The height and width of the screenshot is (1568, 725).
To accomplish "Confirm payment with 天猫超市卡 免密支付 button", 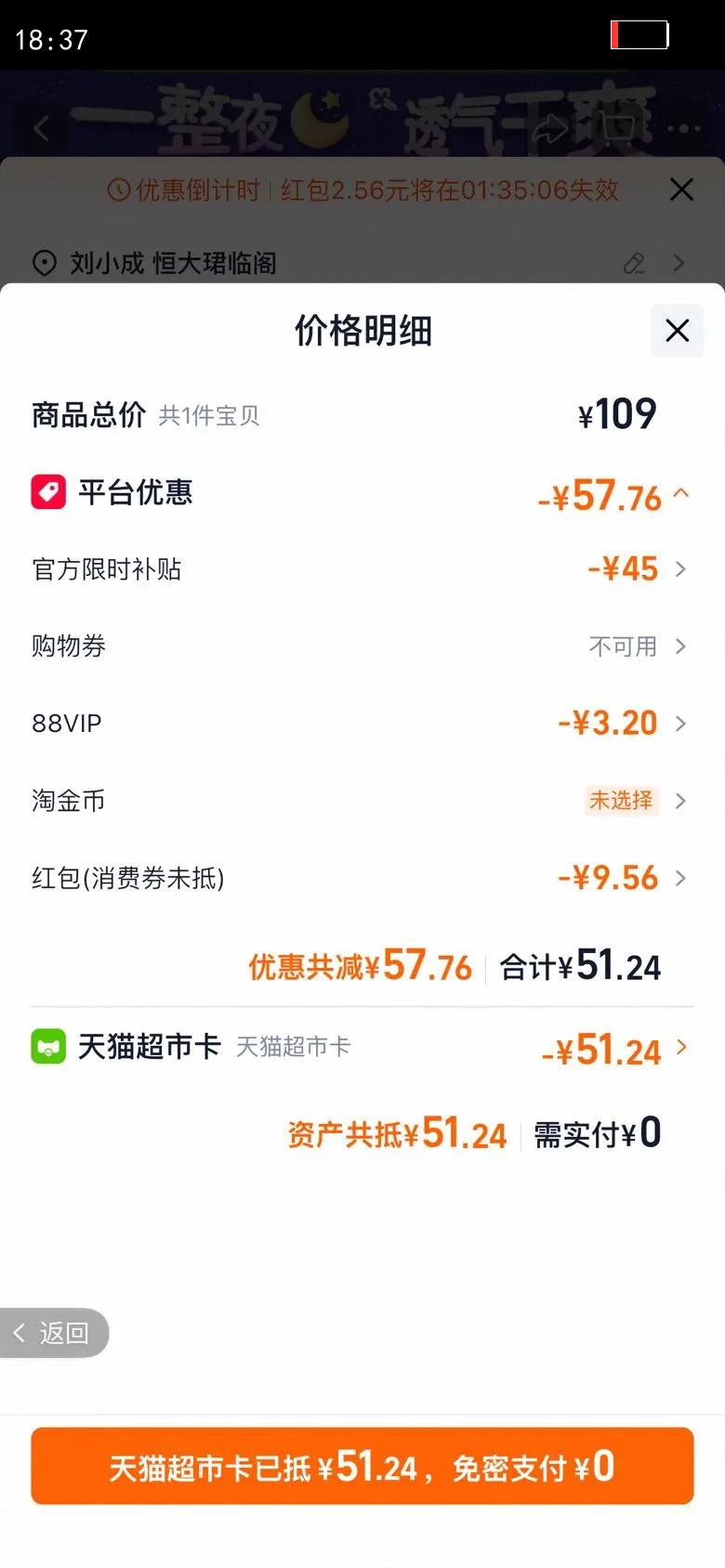I will [362, 1466].
